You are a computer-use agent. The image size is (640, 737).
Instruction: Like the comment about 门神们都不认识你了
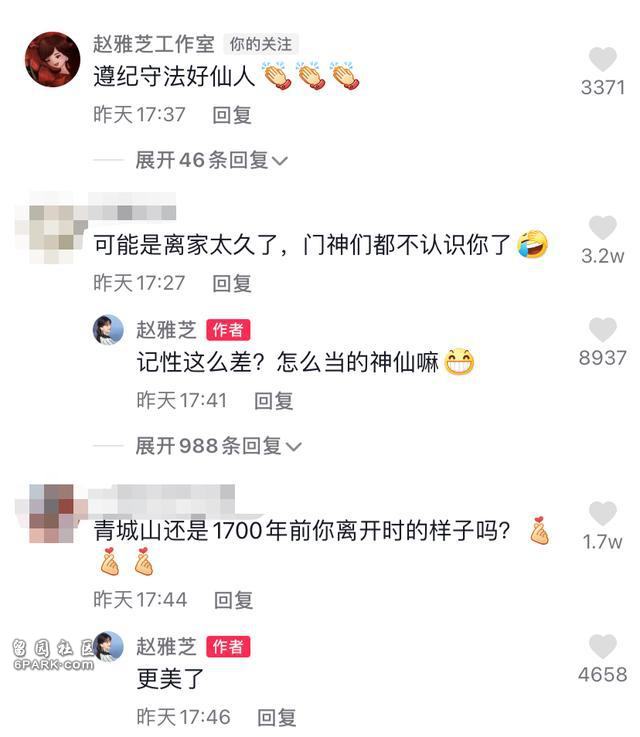coord(602,227)
